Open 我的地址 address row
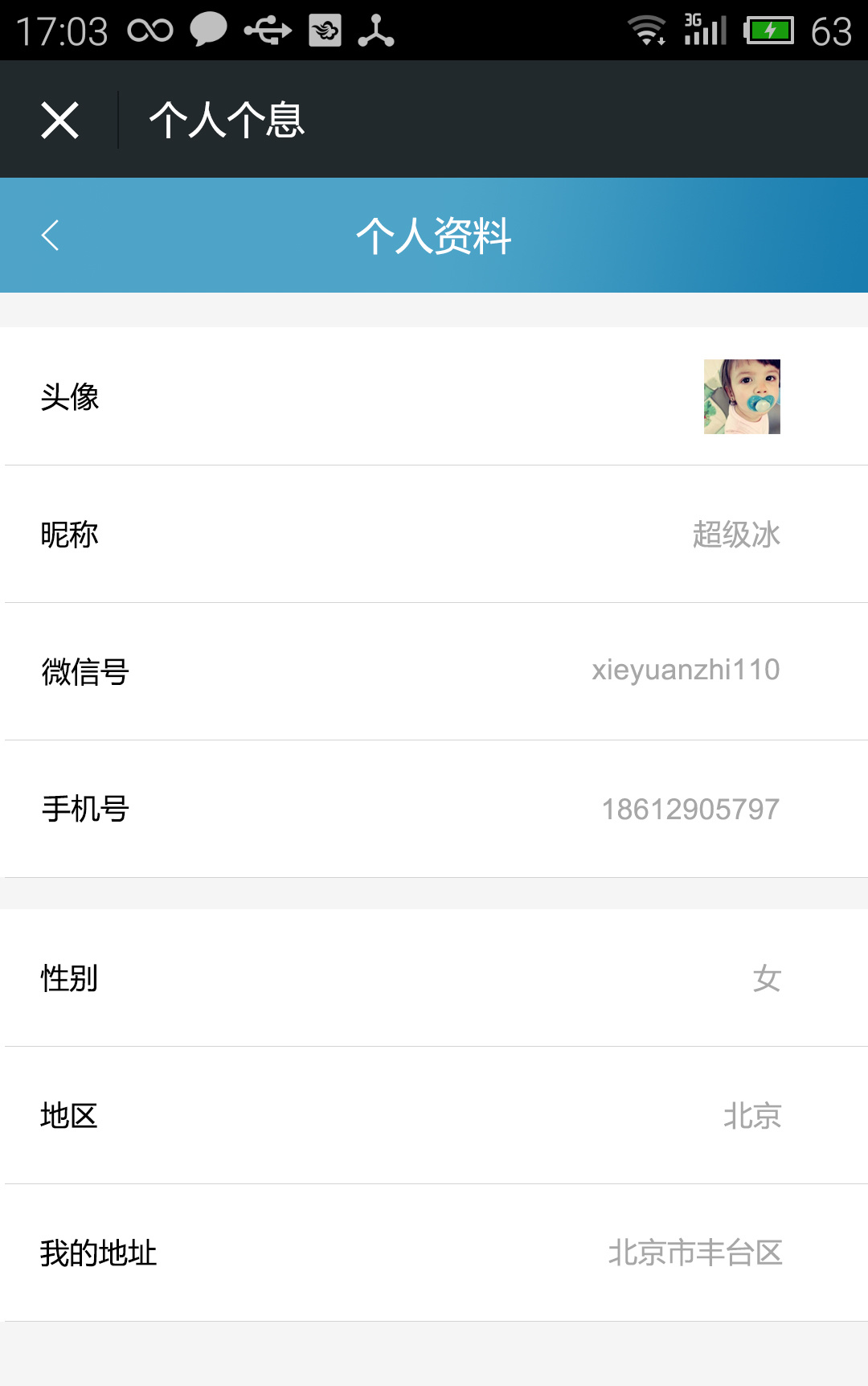Image resolution: width=868 pixels, height=1386 pixels. [434, 1253]
